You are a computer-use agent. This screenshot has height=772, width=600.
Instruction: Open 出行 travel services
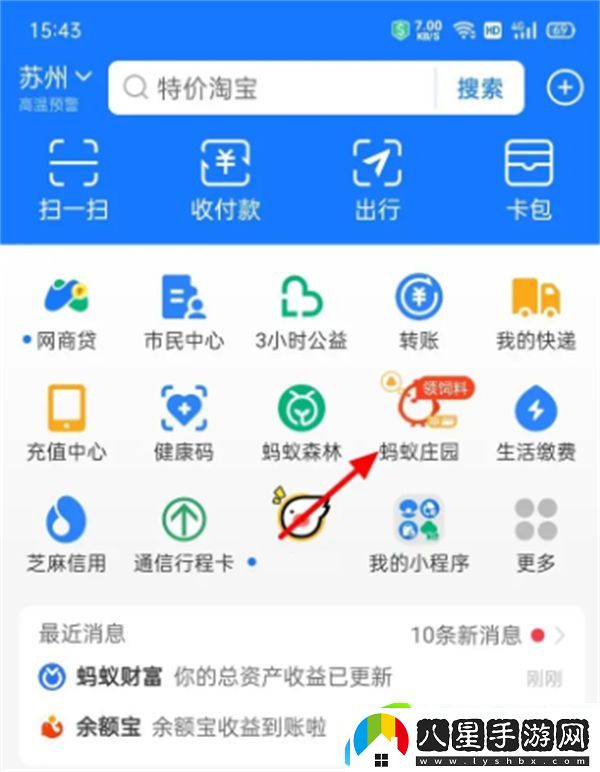[377, 178]
